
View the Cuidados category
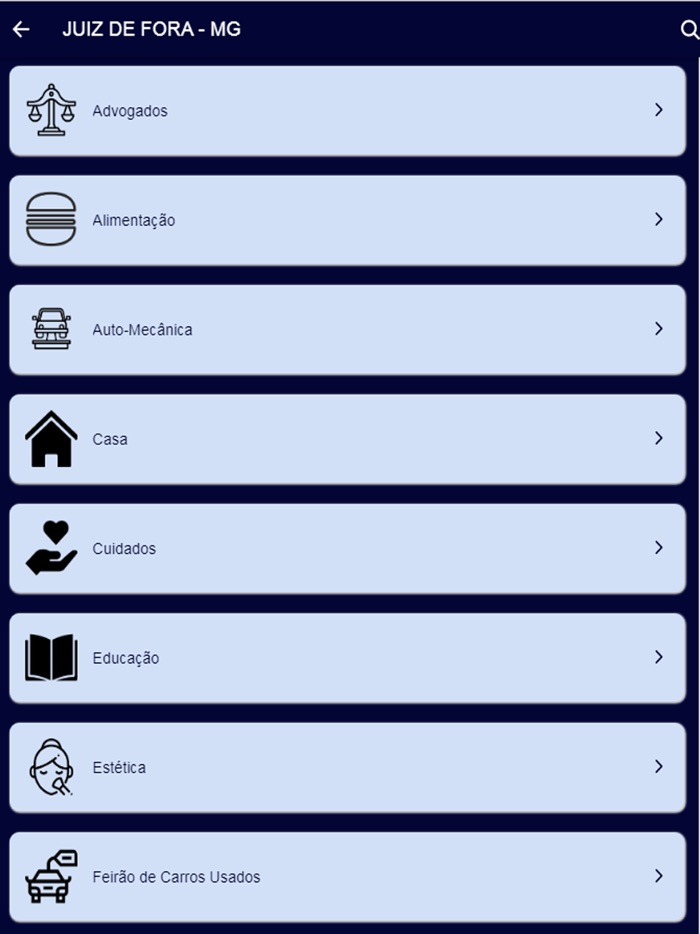[348, 549]
